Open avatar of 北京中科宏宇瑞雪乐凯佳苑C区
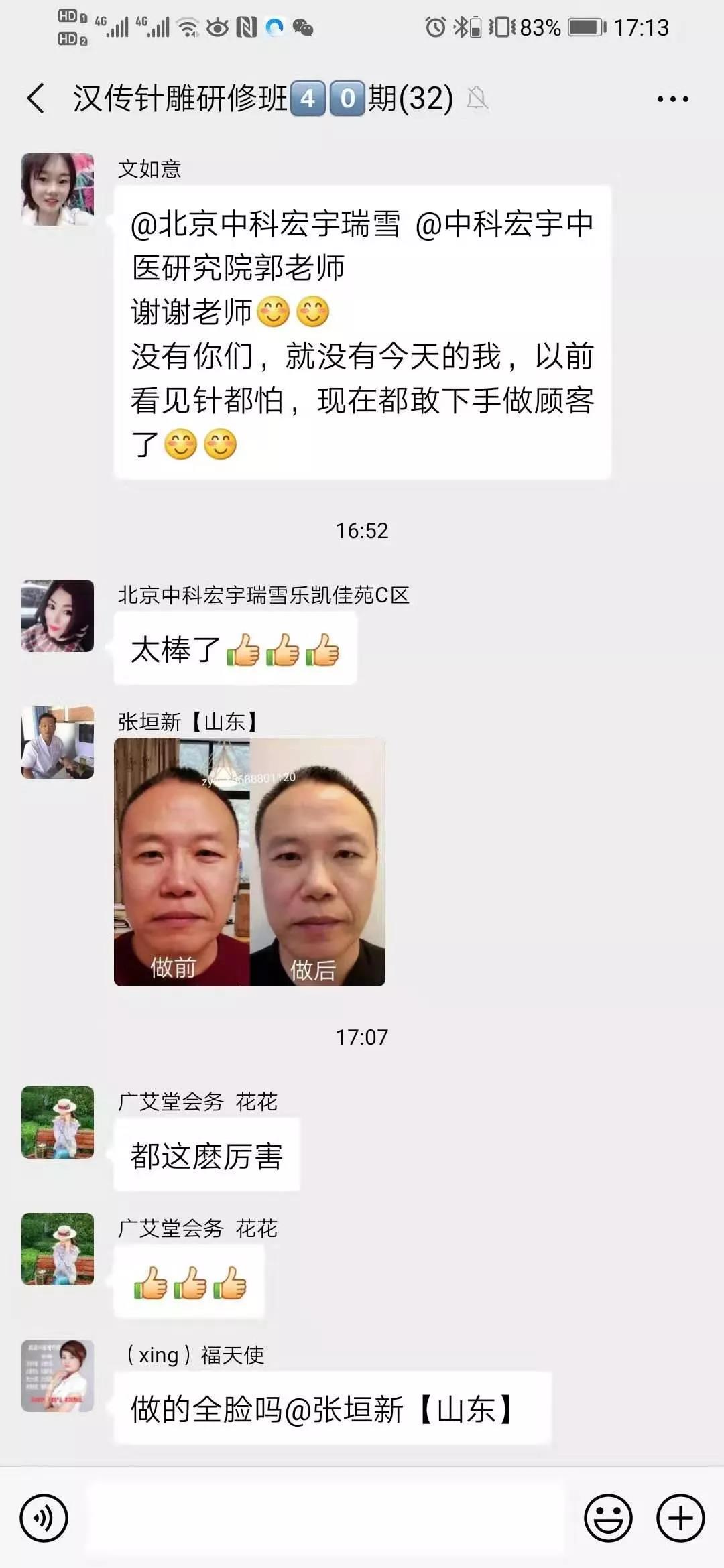The height and width of the screenshot is (1568, 724). tap(58, 616)
